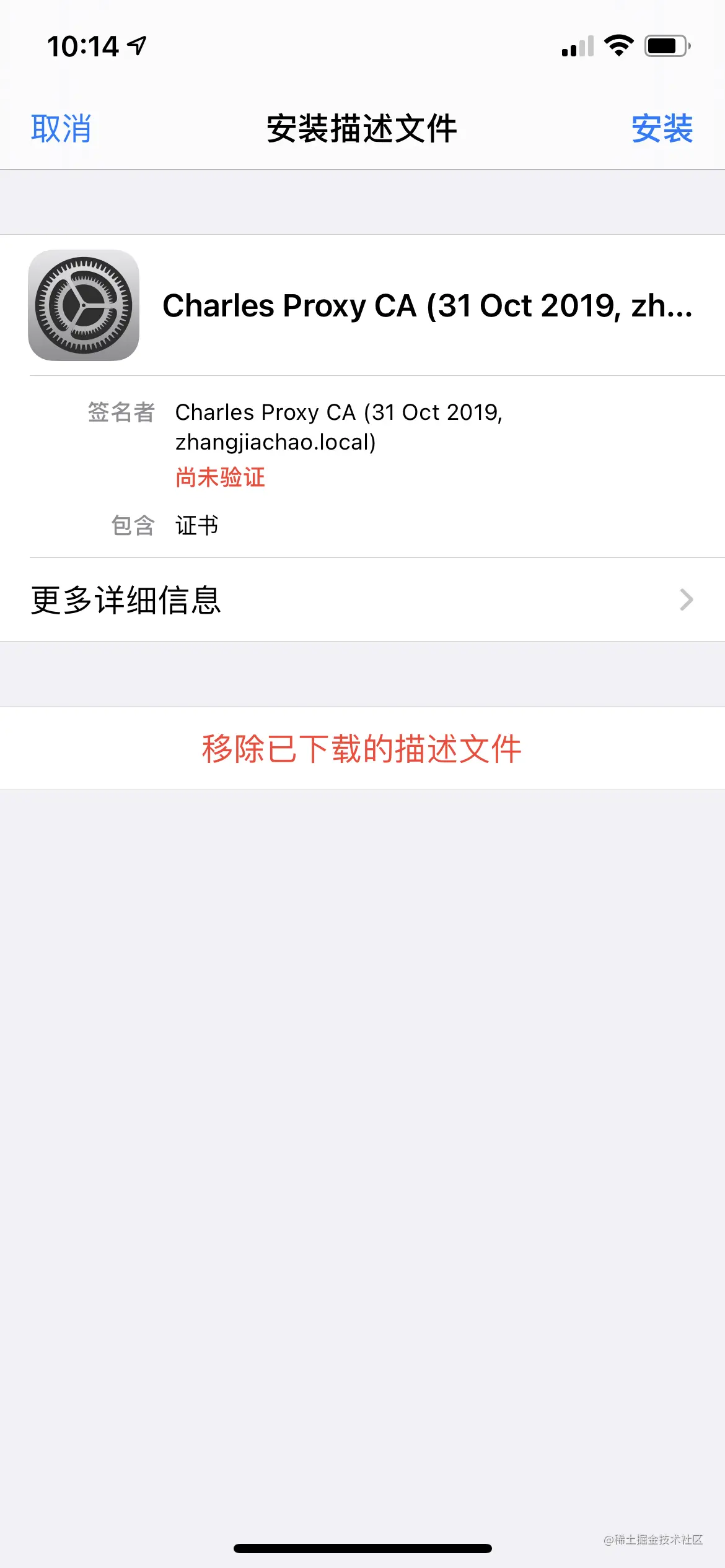This screenshot has height=1568, width=725.
Task: Tap 移除已下载的描述文件
Action: 362,749
